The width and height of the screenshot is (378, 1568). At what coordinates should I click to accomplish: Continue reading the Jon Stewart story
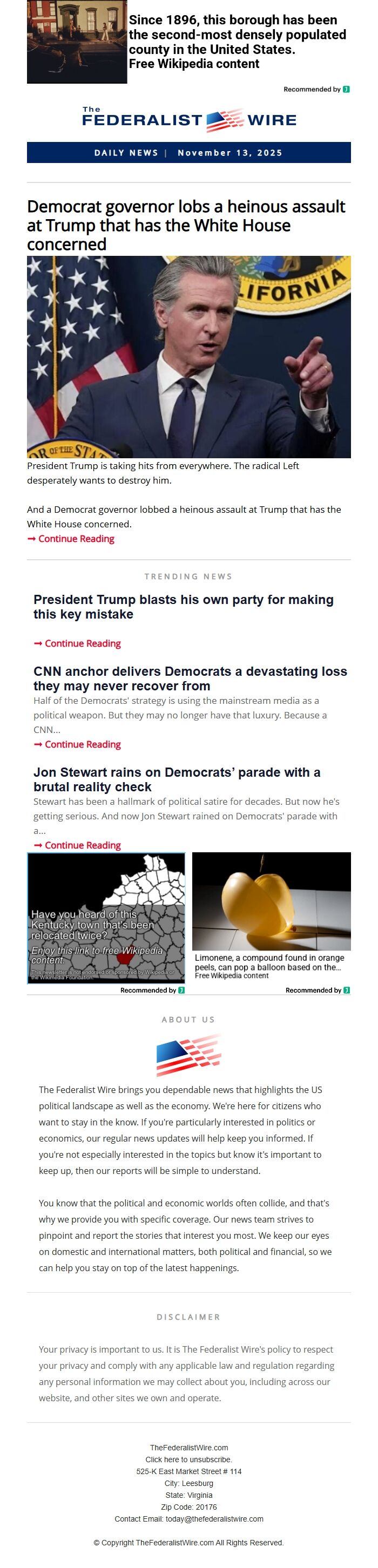(x=82, y=845)
